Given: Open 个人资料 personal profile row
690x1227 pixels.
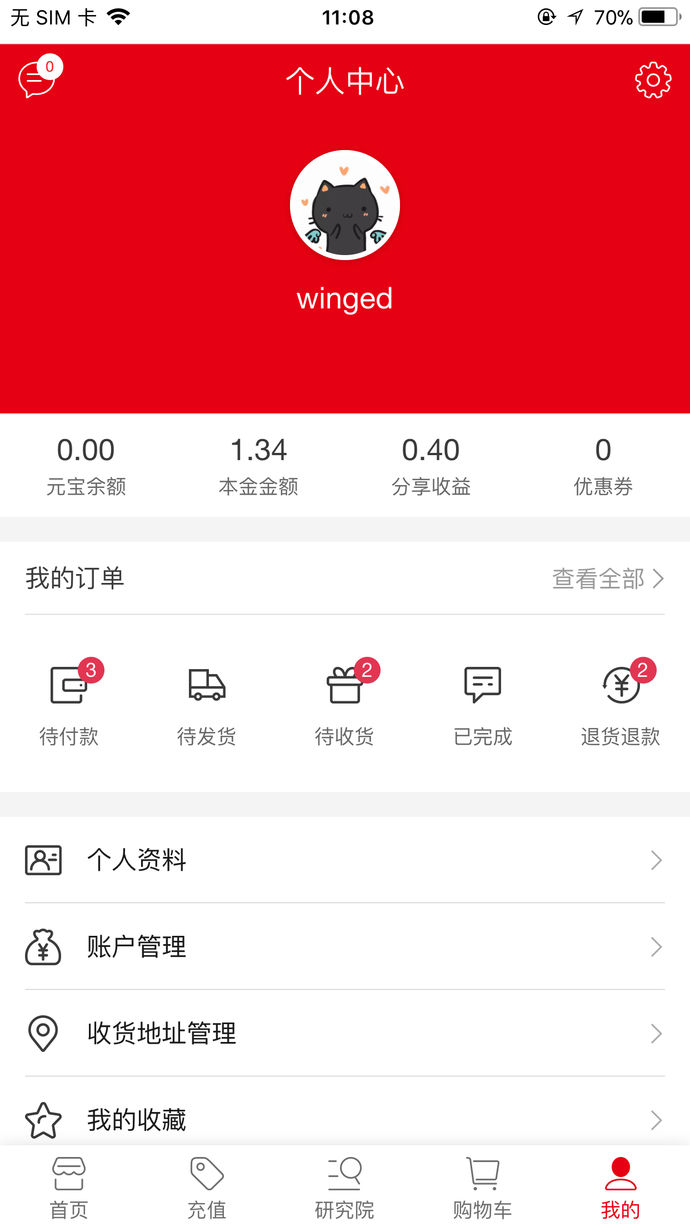Looking at the screenshot, I should [345, 860].
